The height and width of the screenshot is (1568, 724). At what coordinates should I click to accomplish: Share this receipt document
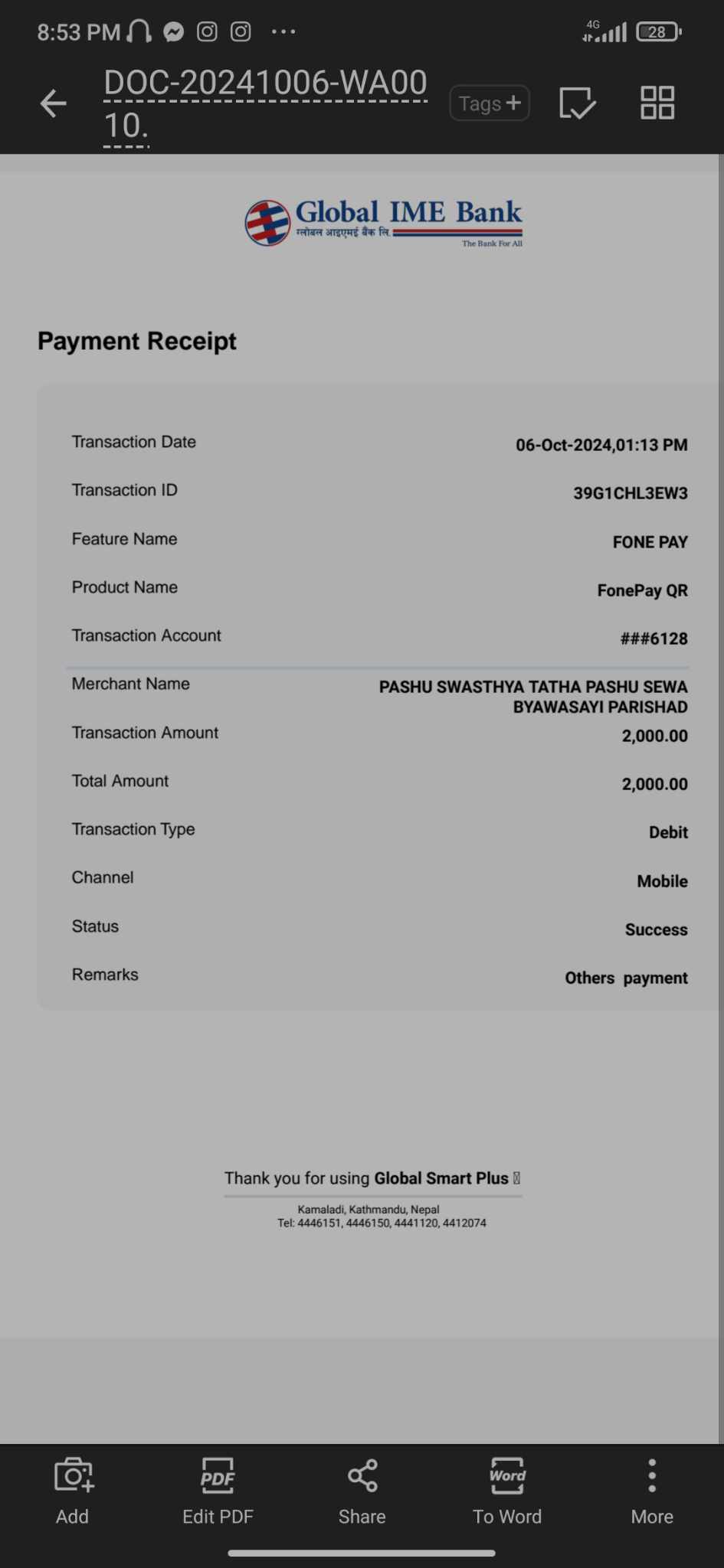(x=362, y=1491)
